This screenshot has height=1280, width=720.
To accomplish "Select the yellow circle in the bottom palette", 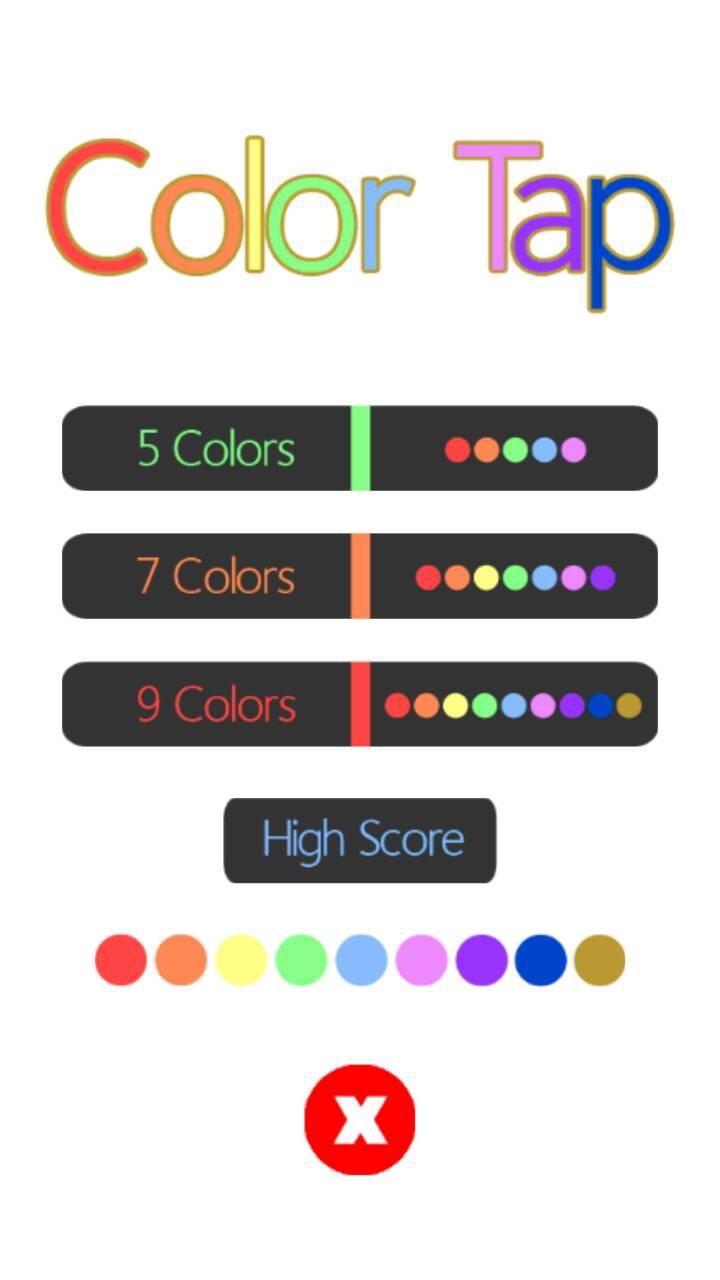I will click(x=240, y=959).
